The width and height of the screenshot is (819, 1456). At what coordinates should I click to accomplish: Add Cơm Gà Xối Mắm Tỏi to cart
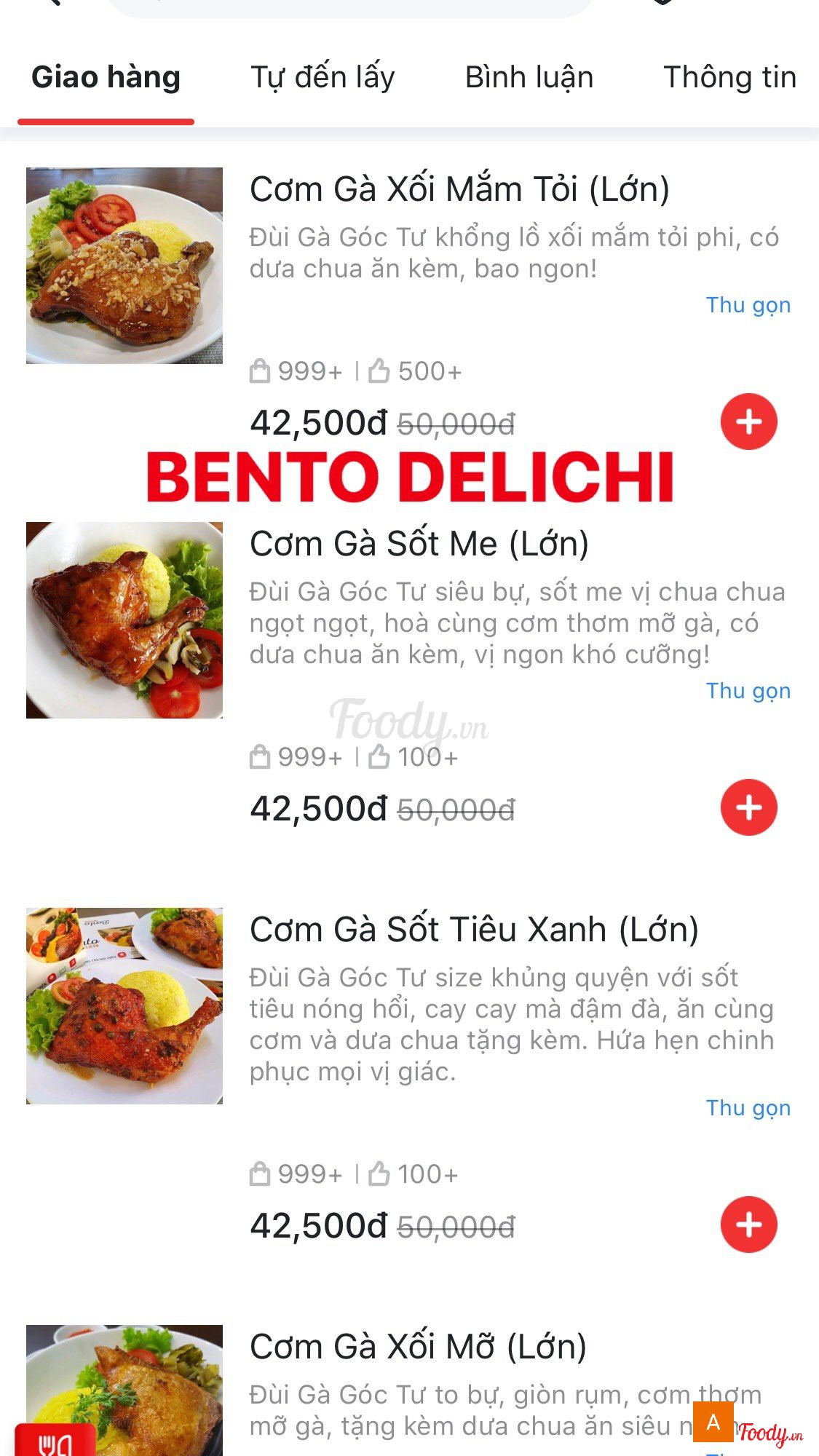748,422
